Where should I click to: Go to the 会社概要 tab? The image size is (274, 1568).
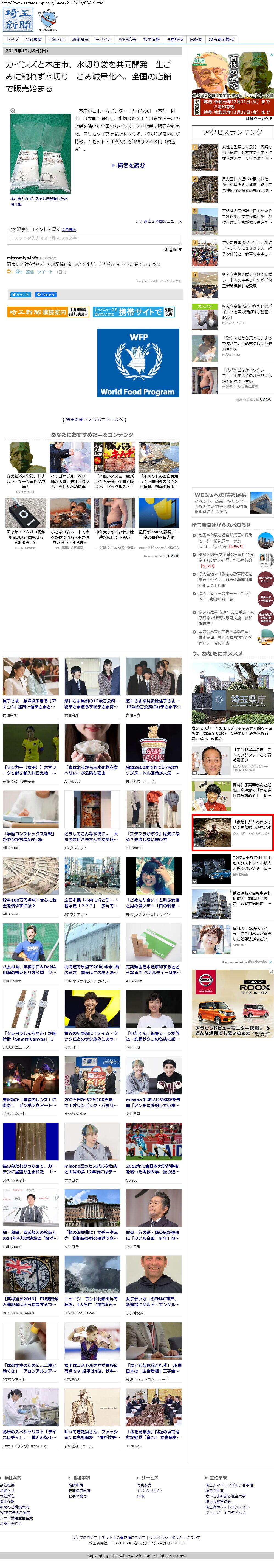[33, 40]
